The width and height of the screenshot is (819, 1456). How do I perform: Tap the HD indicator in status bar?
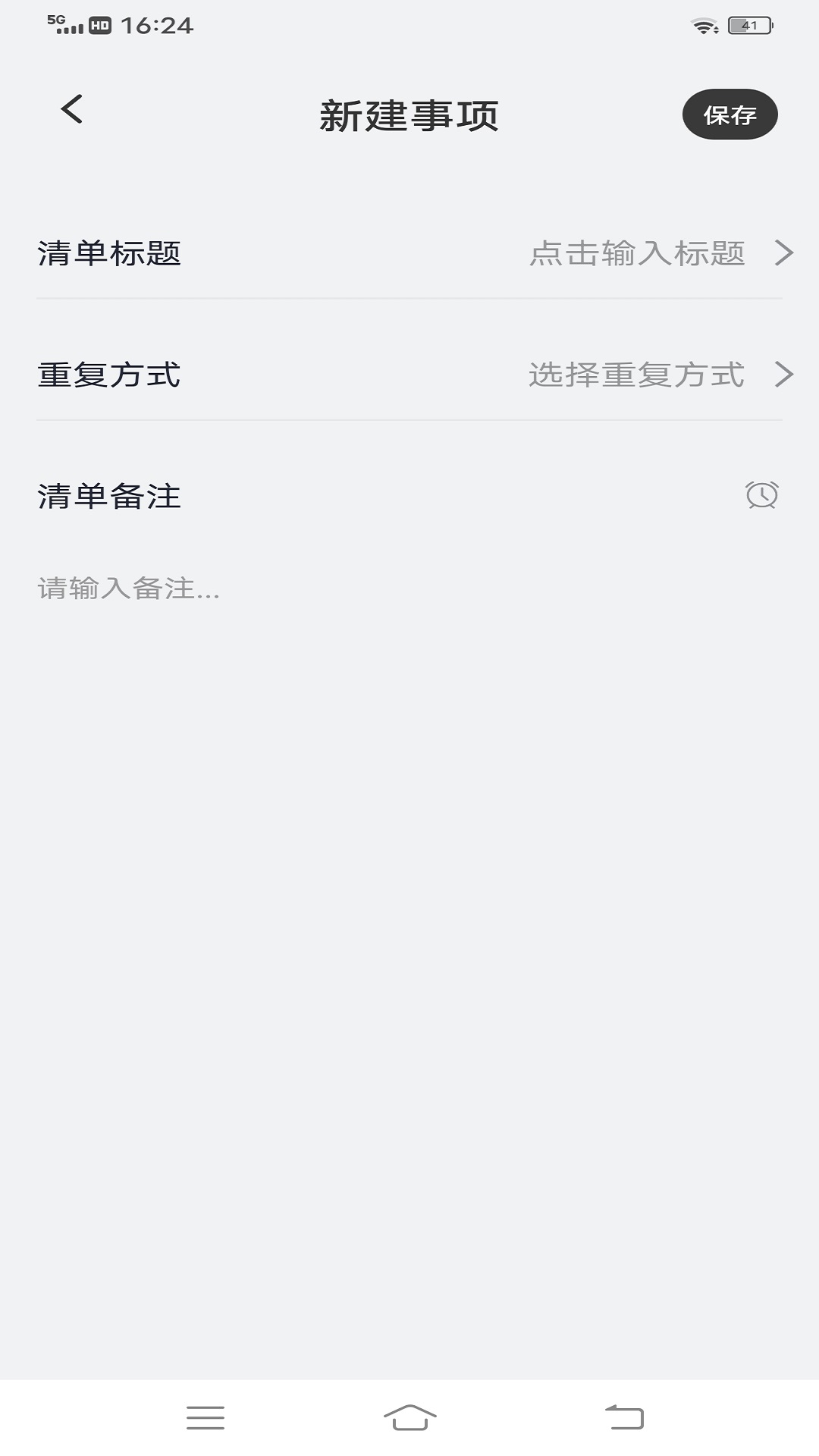click(x=98, y=22)
